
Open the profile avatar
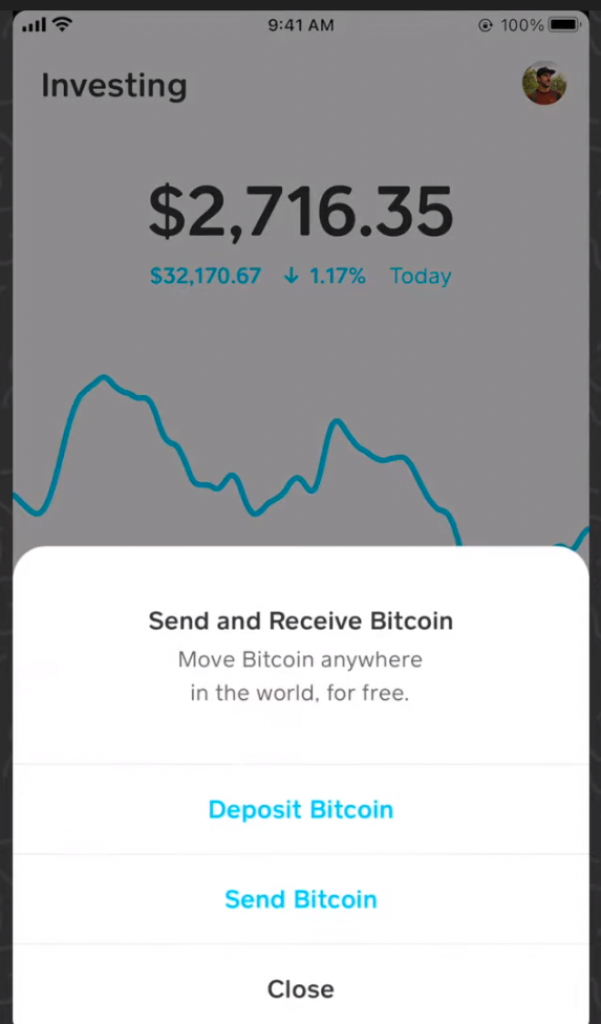tap(544, 83)
